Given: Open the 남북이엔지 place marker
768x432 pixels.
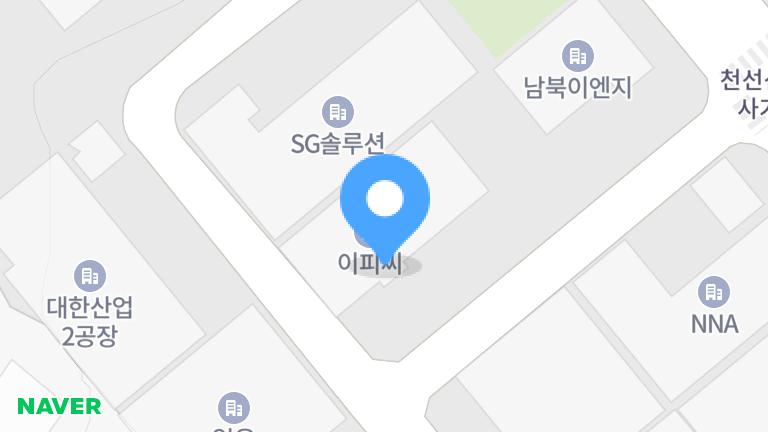Looking at the screenshot, I should coord(577,56).
